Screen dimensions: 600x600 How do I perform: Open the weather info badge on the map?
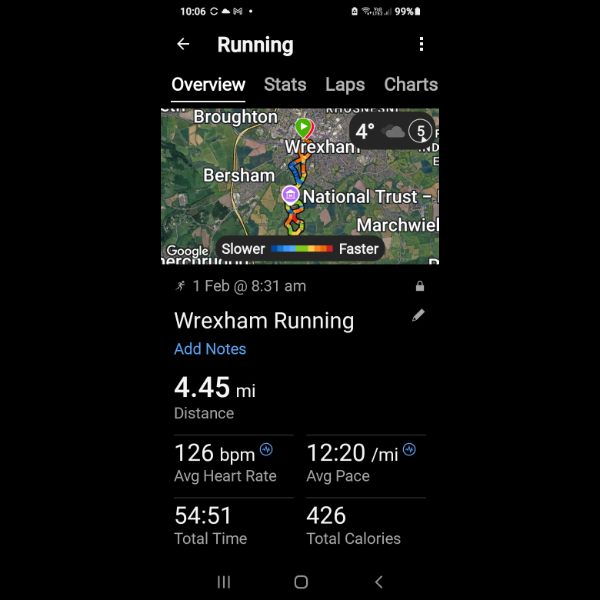393,131
